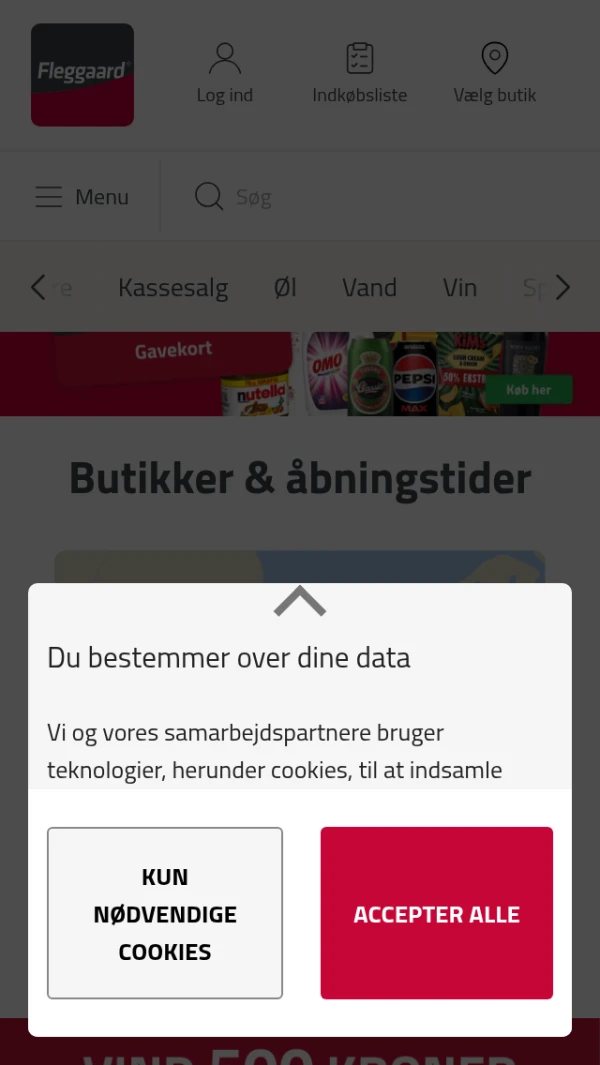Tap the Køb her banner button
The width and height of the screenshot is (600, 1065).
point(529,390)
